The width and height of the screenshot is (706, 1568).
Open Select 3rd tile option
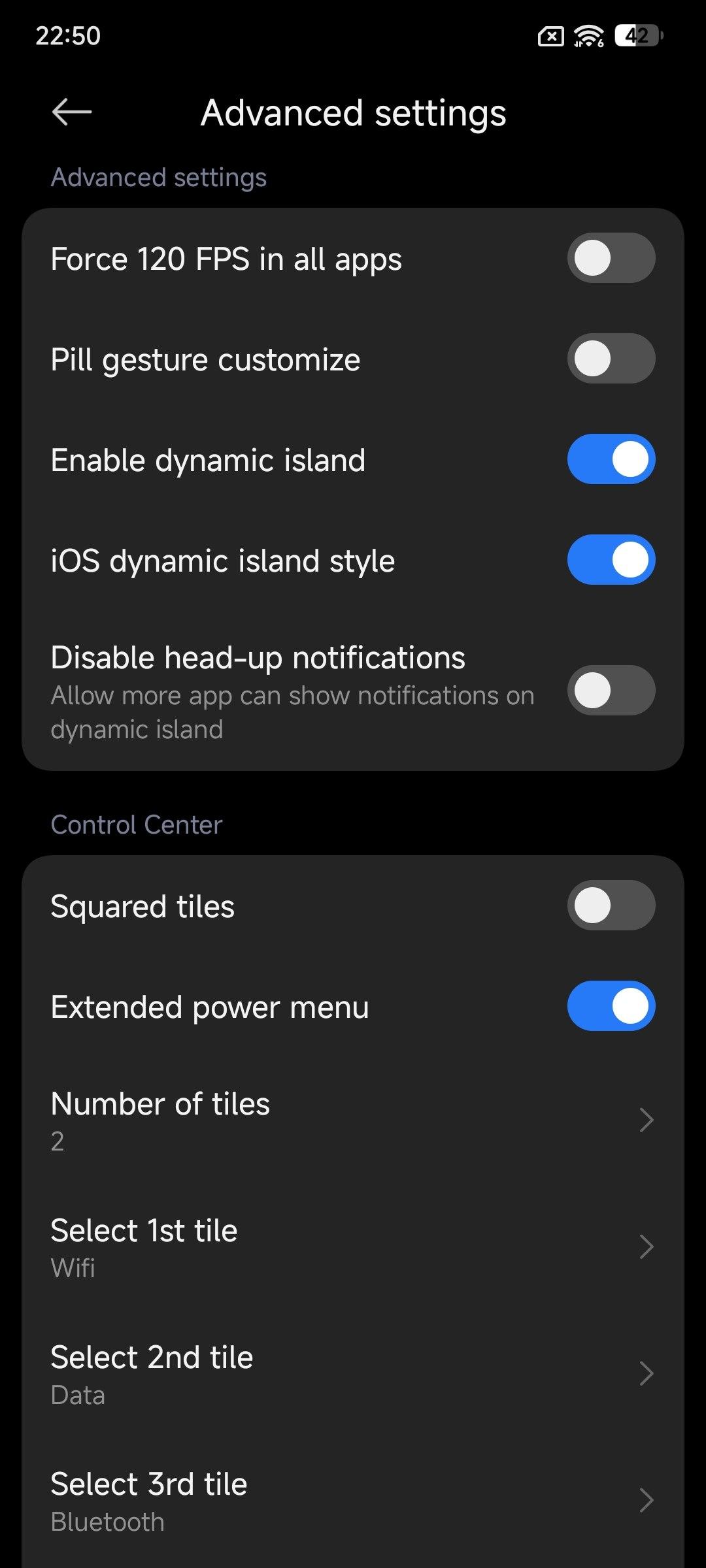click(x=353, y=1501)
